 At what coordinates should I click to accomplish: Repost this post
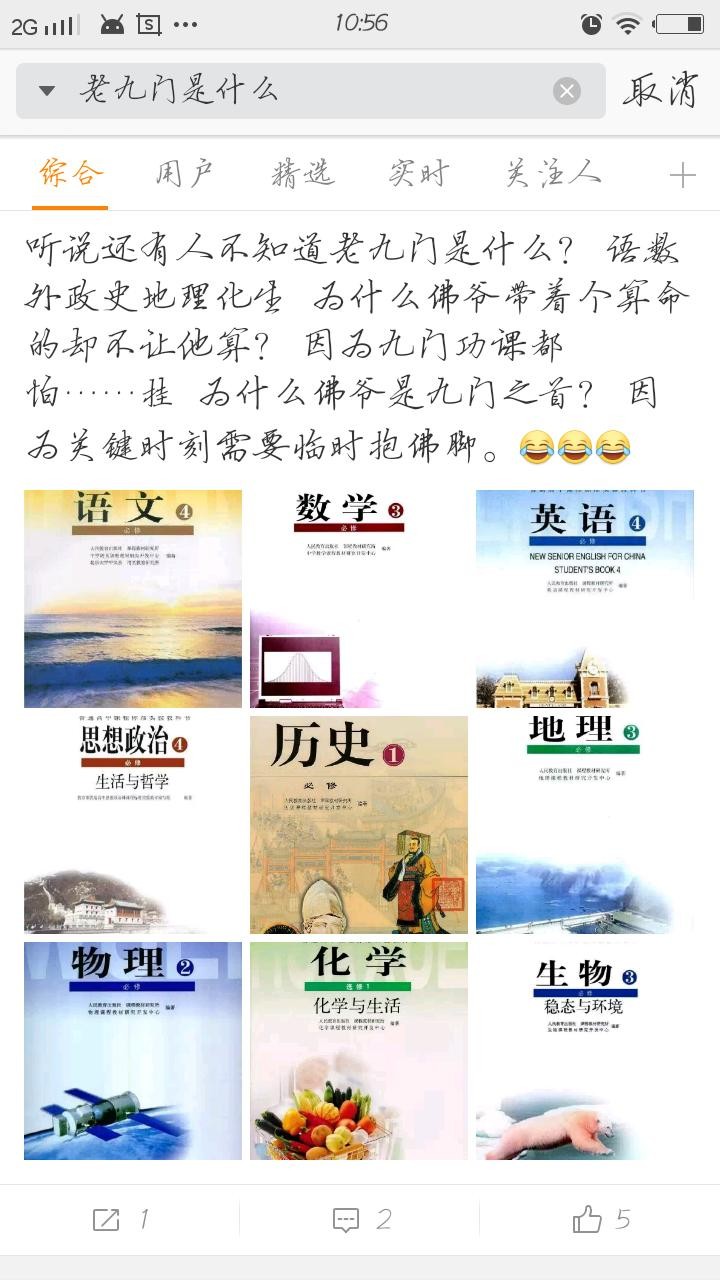120,1219
